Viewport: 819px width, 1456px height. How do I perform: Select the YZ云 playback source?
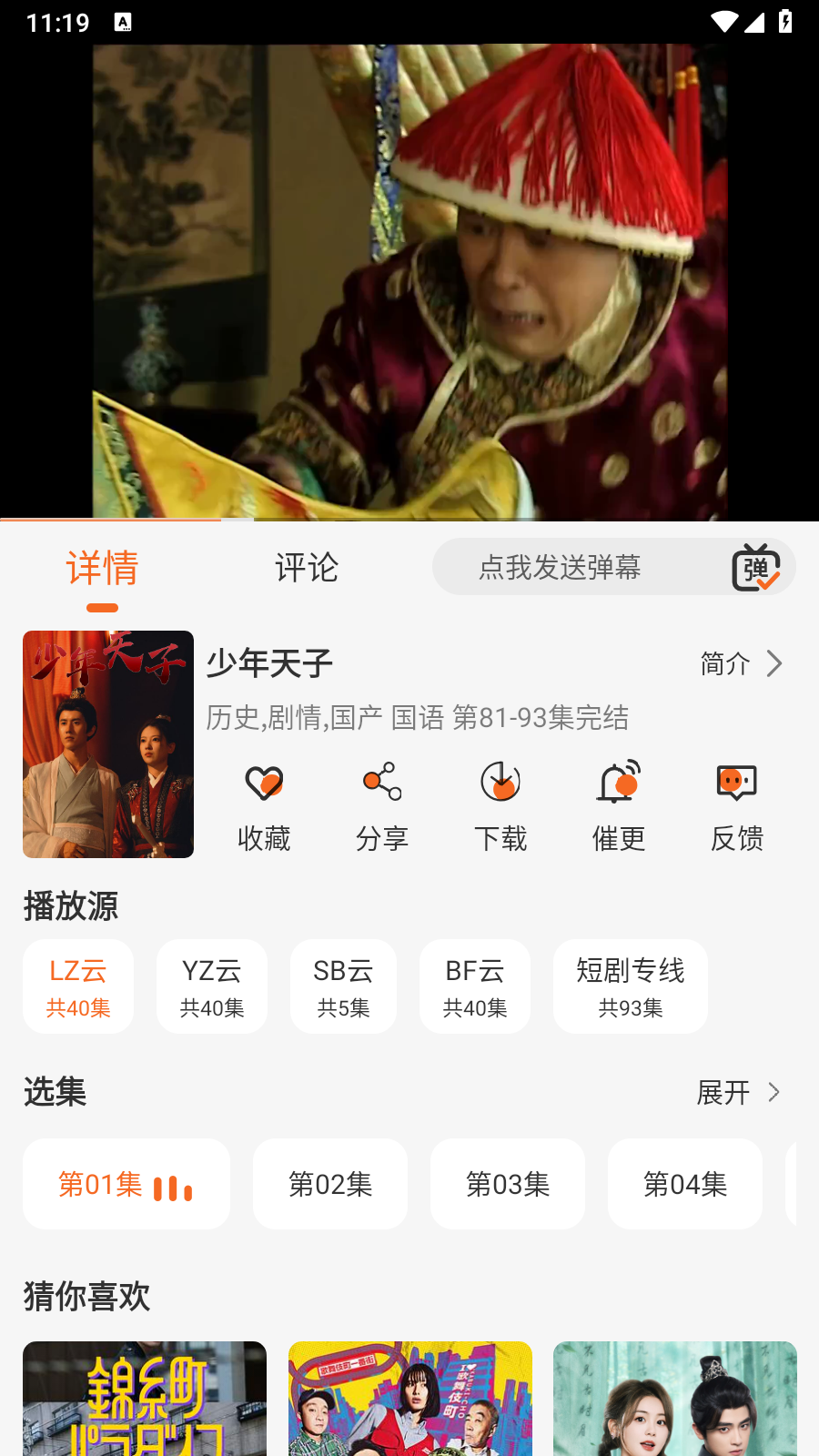[x=212, y=986]
